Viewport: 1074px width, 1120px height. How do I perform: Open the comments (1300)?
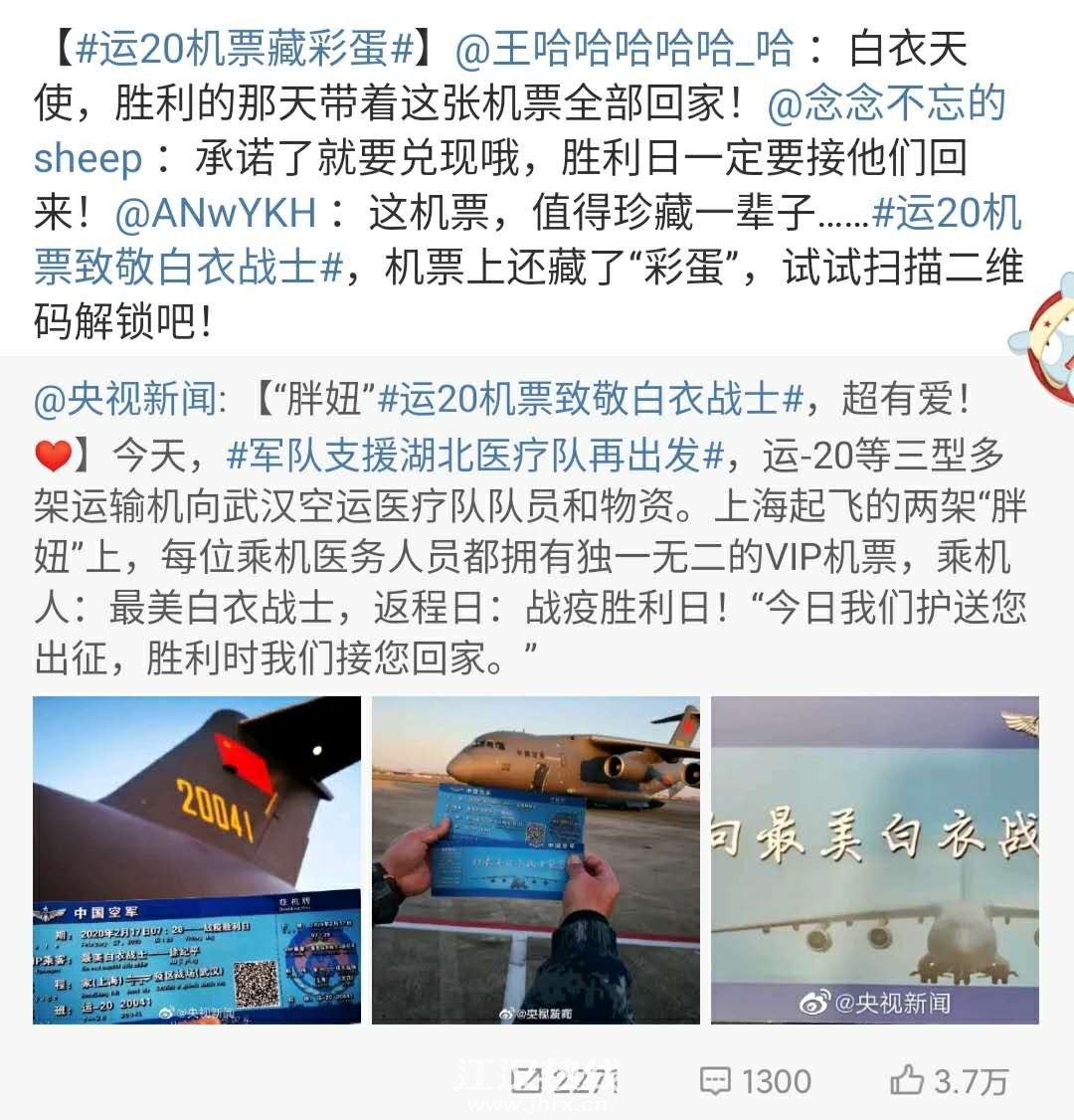click(756, 1080)
